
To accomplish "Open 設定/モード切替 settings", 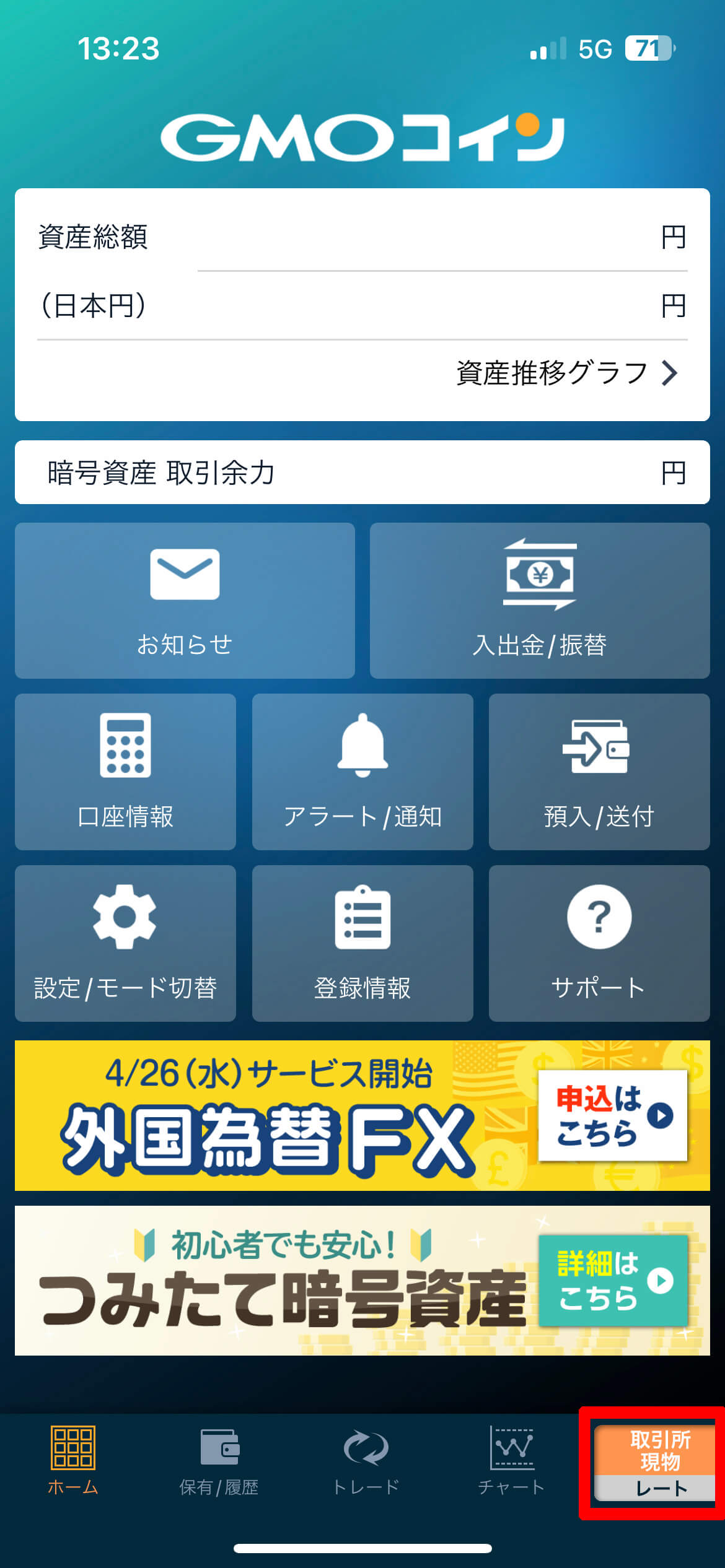I will (x=125, y=943).
